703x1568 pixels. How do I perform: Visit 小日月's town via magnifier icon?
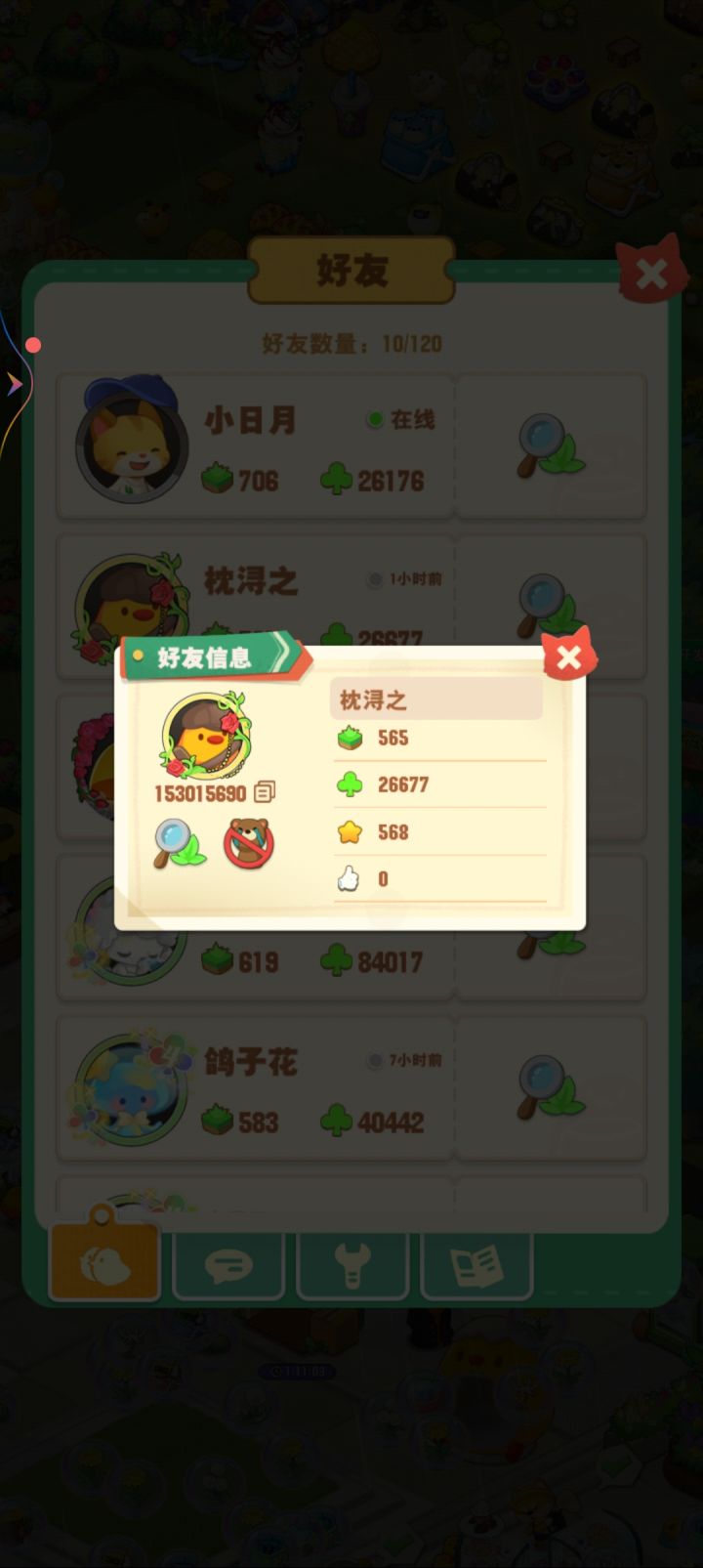(549, 445)
